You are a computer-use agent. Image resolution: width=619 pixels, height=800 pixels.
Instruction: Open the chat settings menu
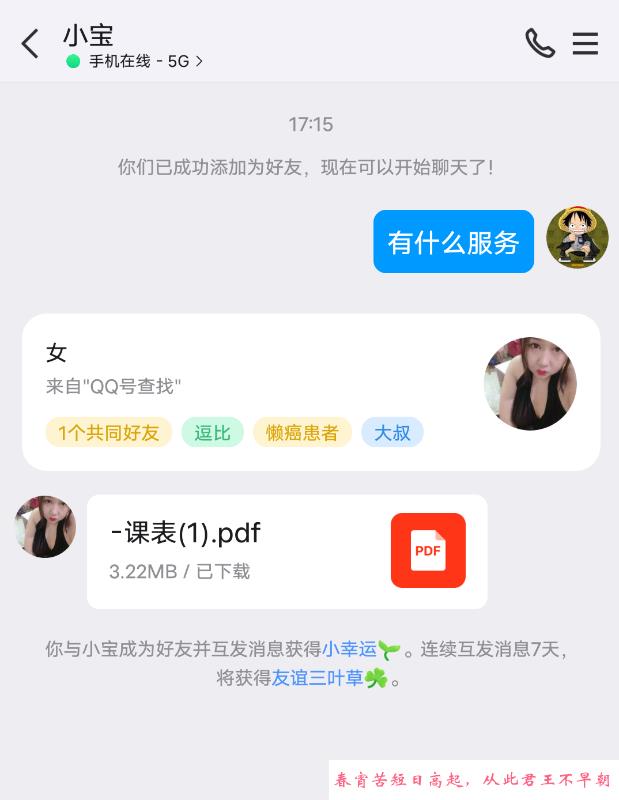point(585,43)
